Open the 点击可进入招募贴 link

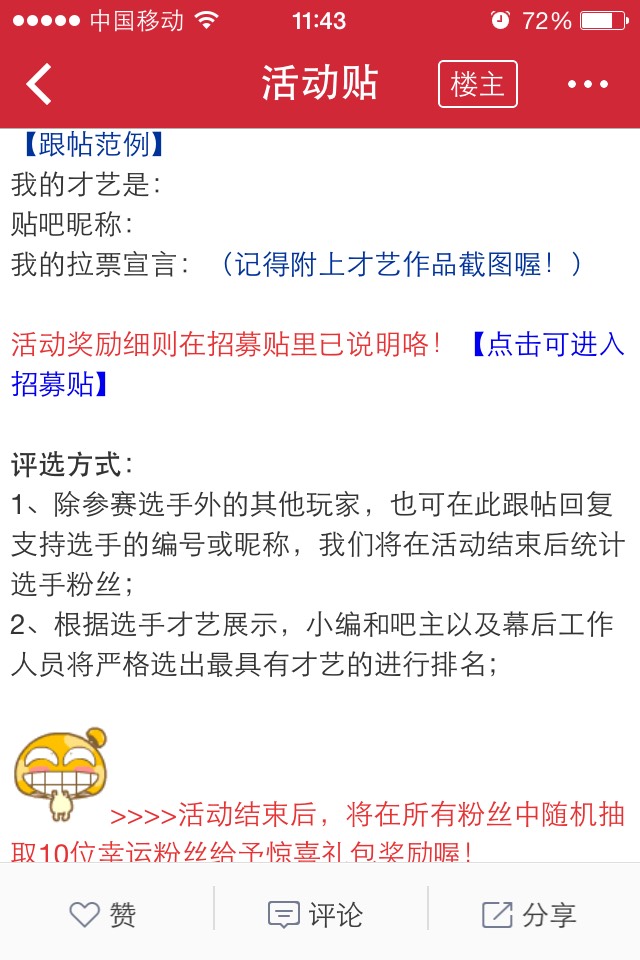548,345
